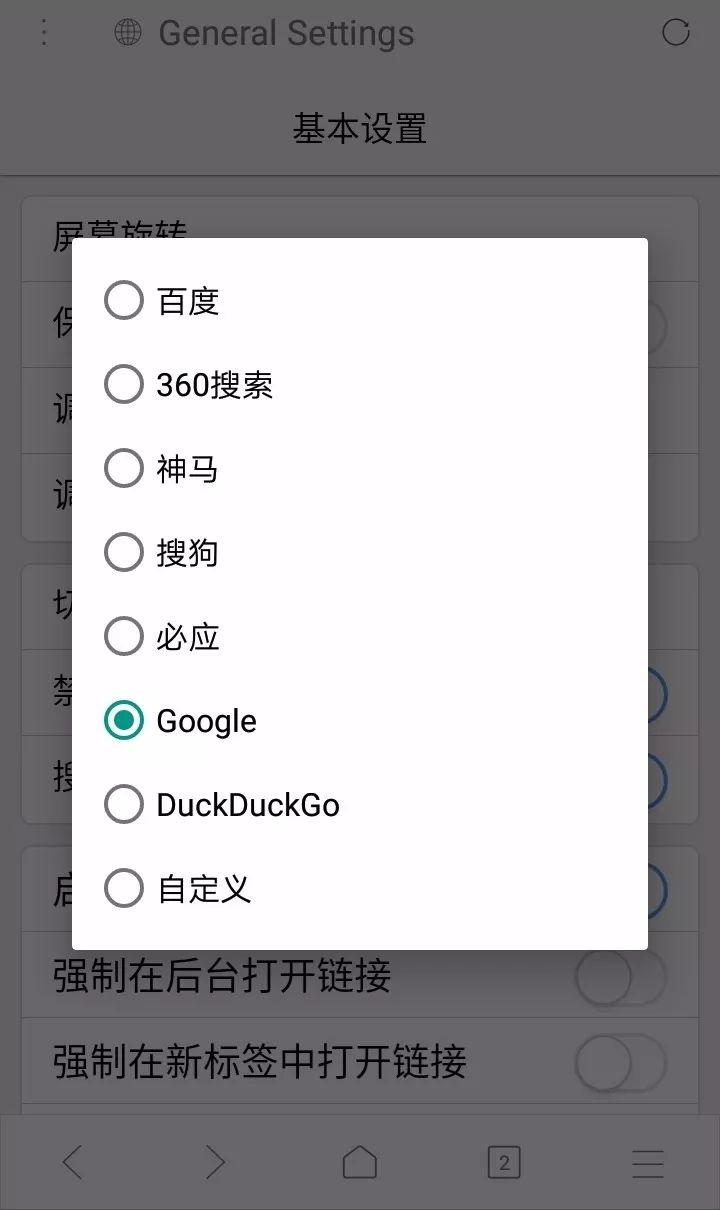Tap the 基本设置 page heading
Viewport: 720px width, 1210px height.
click(360, 129)
